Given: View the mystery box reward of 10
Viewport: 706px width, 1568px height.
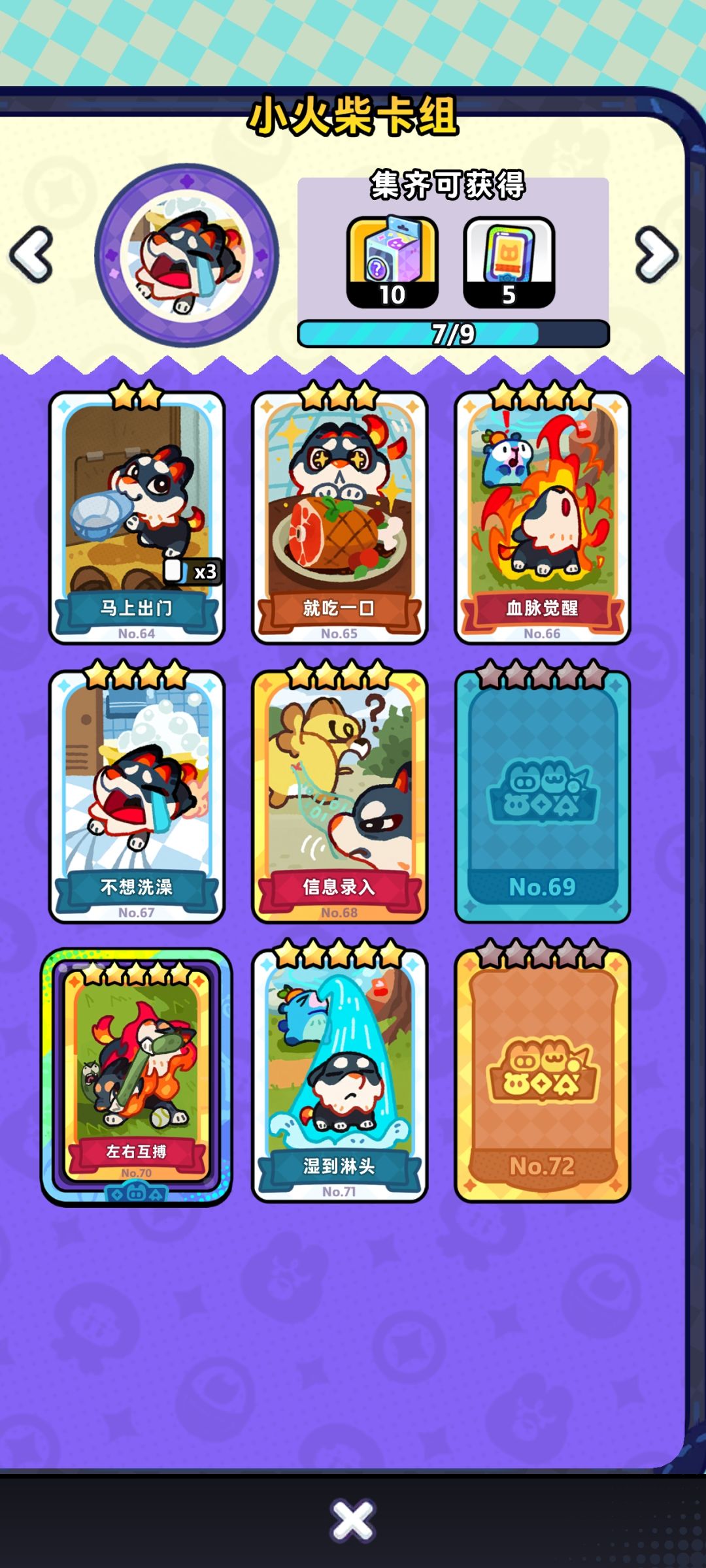Looking at the screenshot, I should click(x=392, y=262).
